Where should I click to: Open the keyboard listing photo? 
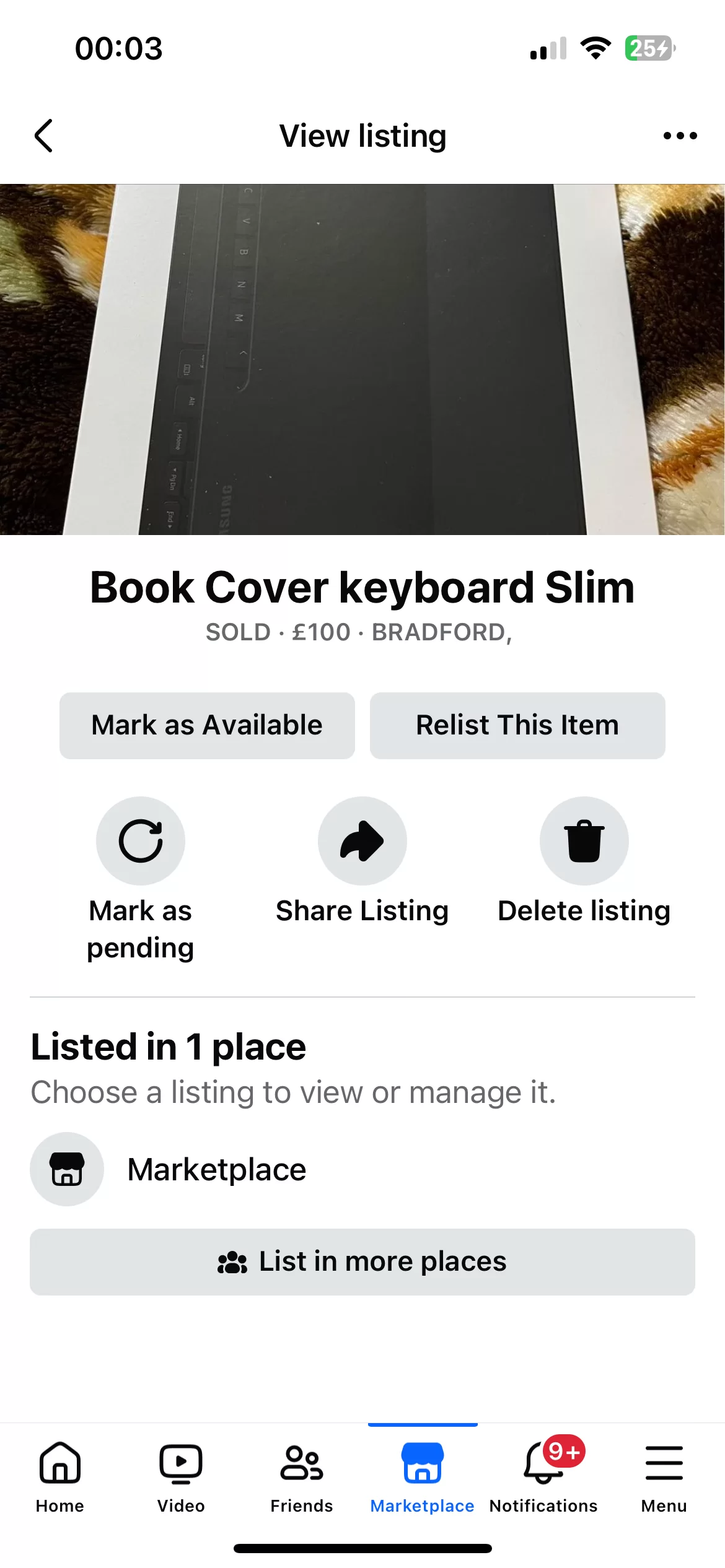(x=362, y=359)
